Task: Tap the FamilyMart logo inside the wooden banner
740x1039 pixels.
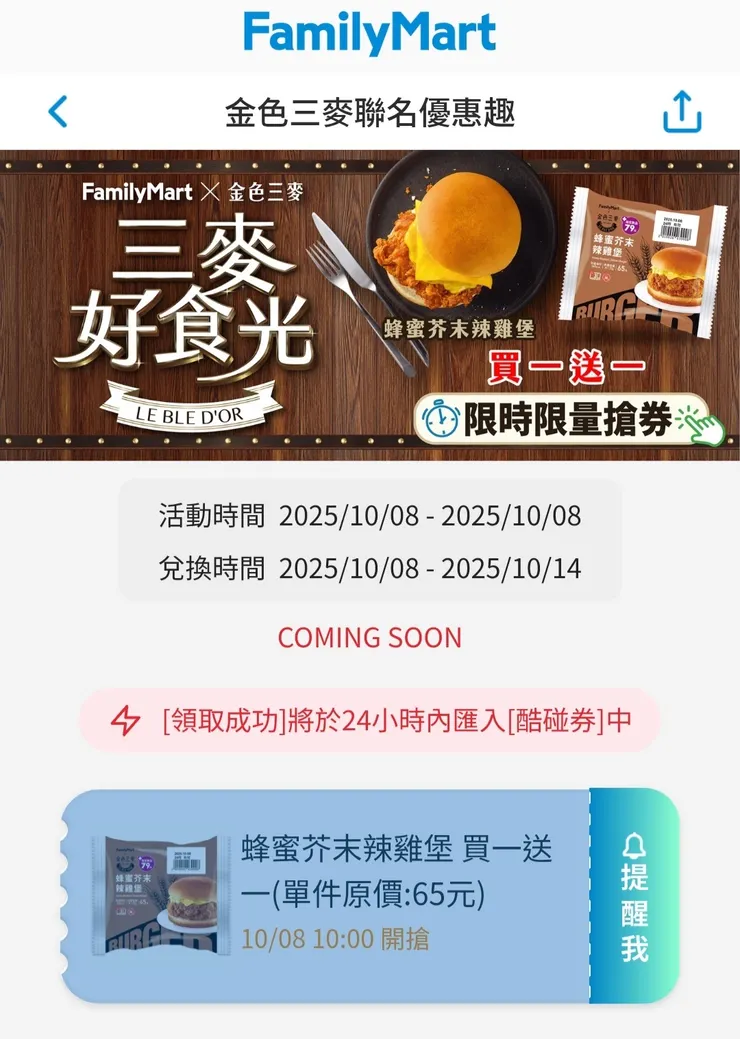Action: [x=139, y=194]
